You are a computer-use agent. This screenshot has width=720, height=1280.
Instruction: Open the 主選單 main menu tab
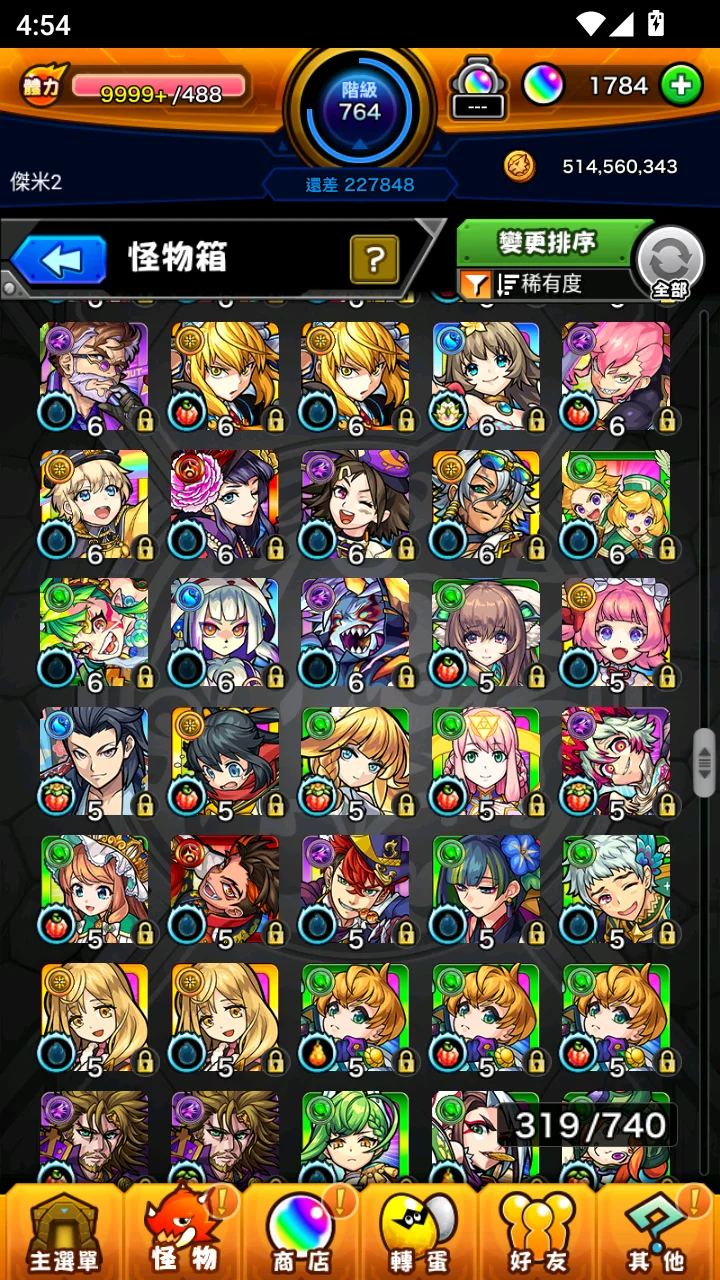62,1232
